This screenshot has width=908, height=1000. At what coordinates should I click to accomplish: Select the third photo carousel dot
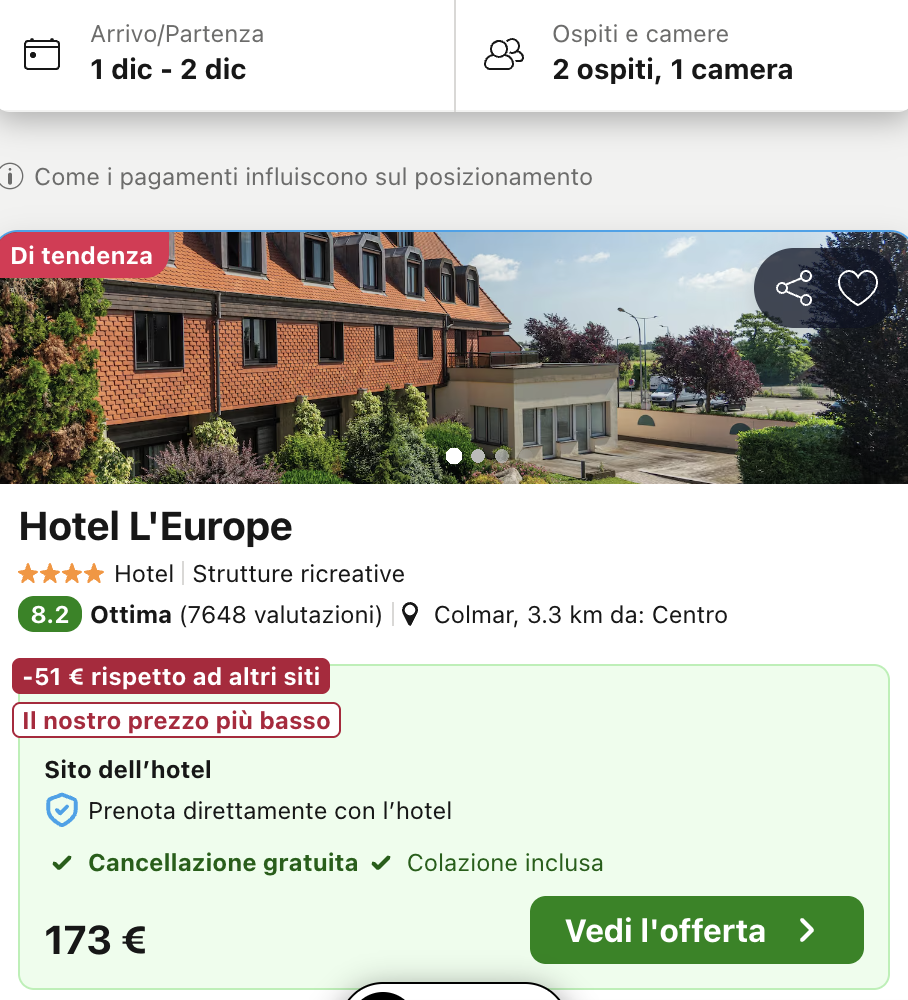[x=501, y=455]
